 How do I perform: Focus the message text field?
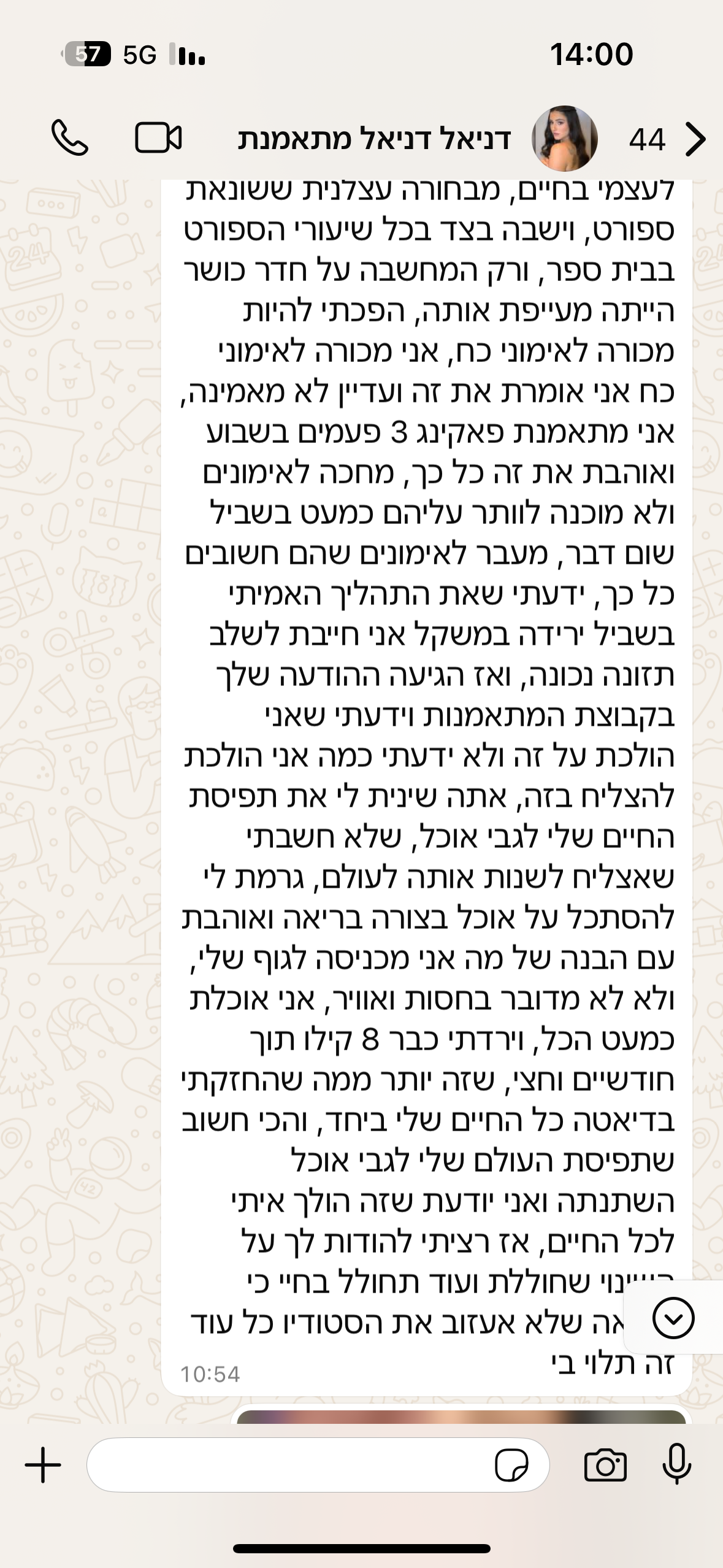click(x=288, y=1465)
